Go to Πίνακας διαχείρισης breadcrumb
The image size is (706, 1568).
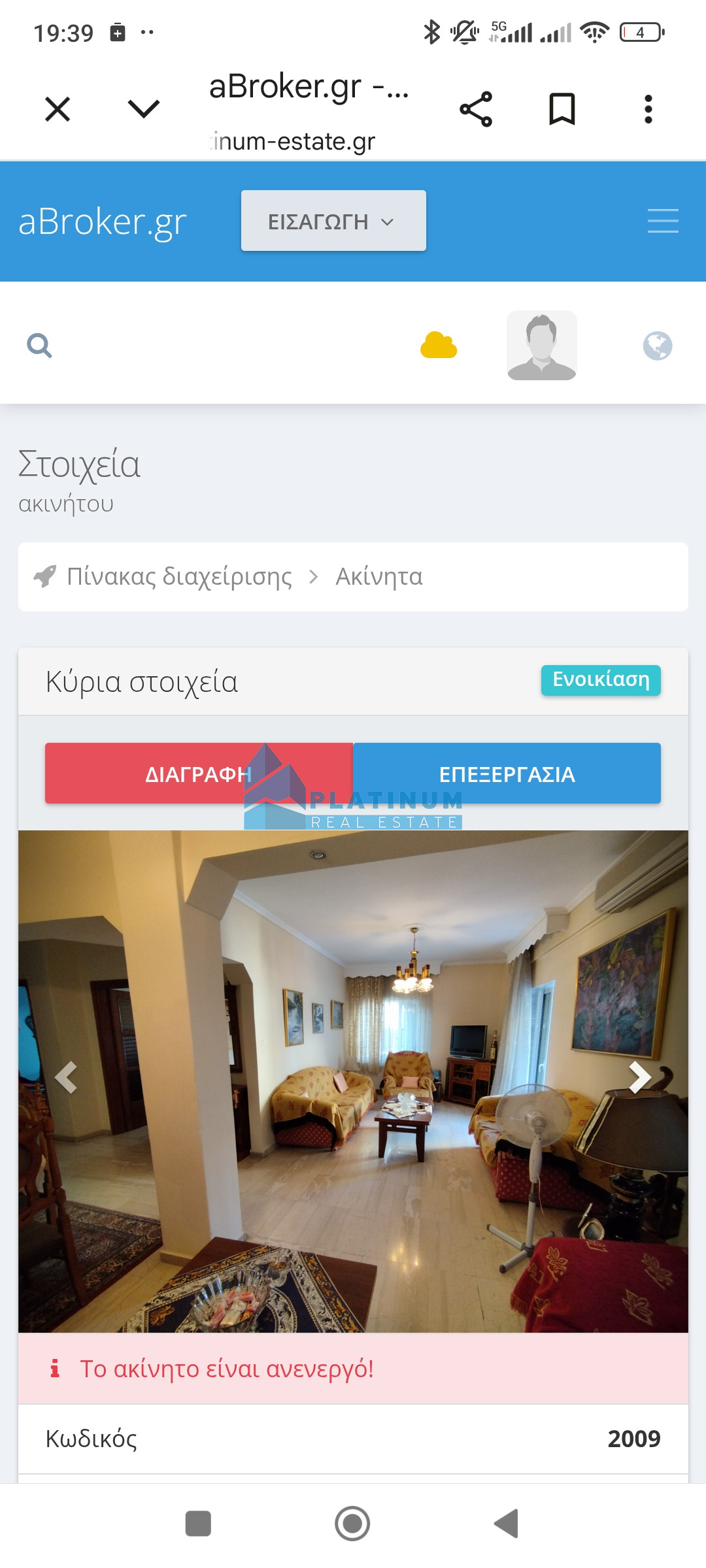pos(179,577)
